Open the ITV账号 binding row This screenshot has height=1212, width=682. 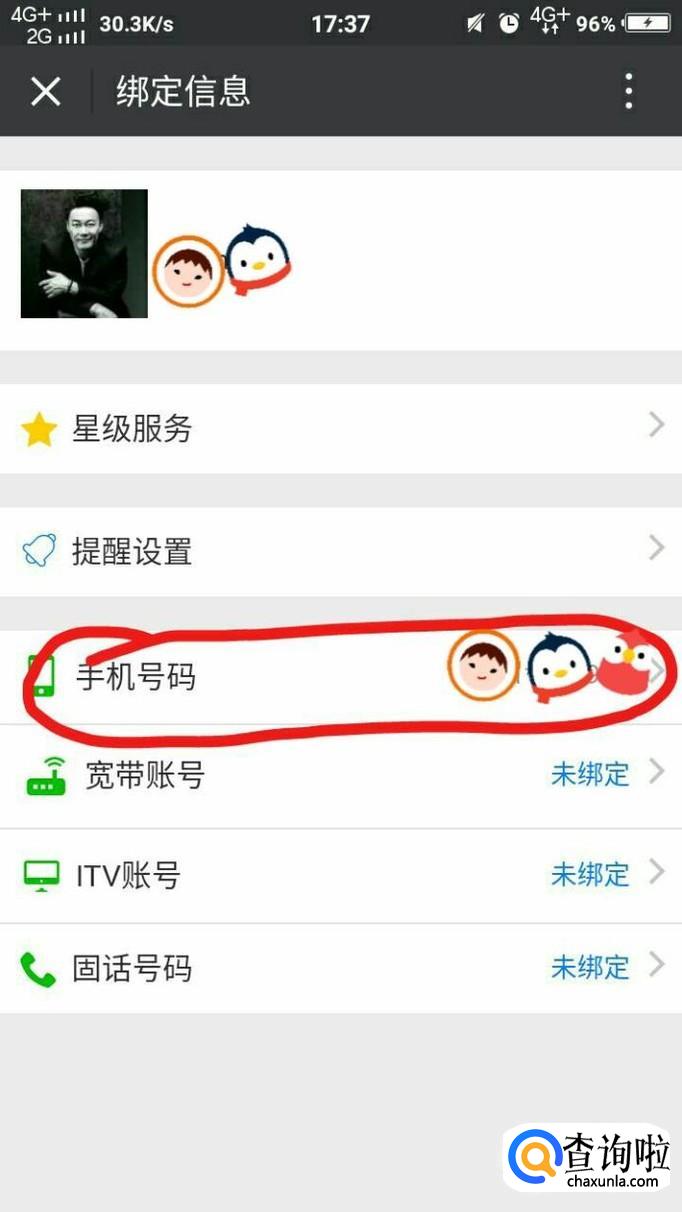341,876
